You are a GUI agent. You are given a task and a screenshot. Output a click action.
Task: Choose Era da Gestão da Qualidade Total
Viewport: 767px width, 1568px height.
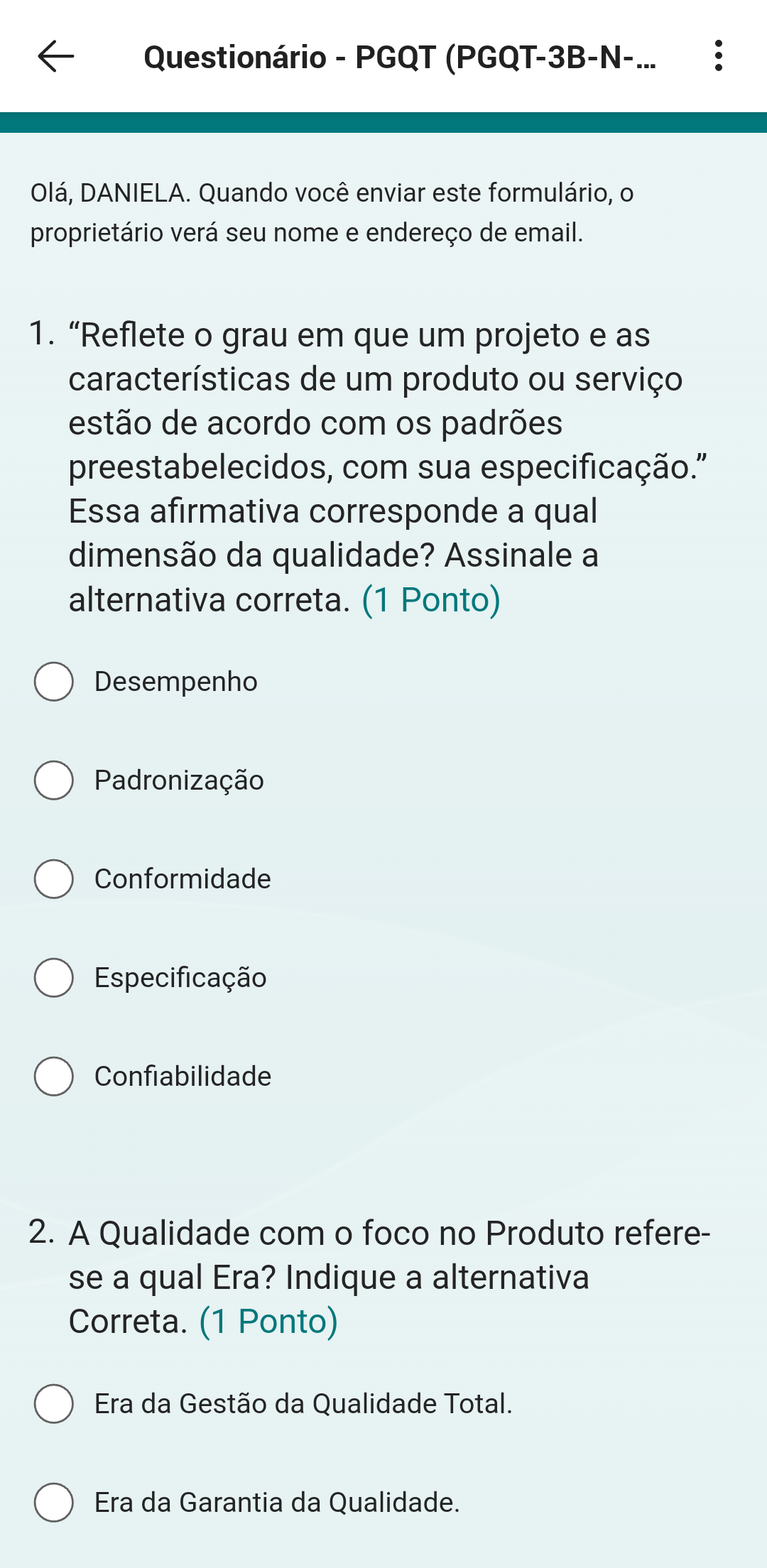tap(54, 1404)
